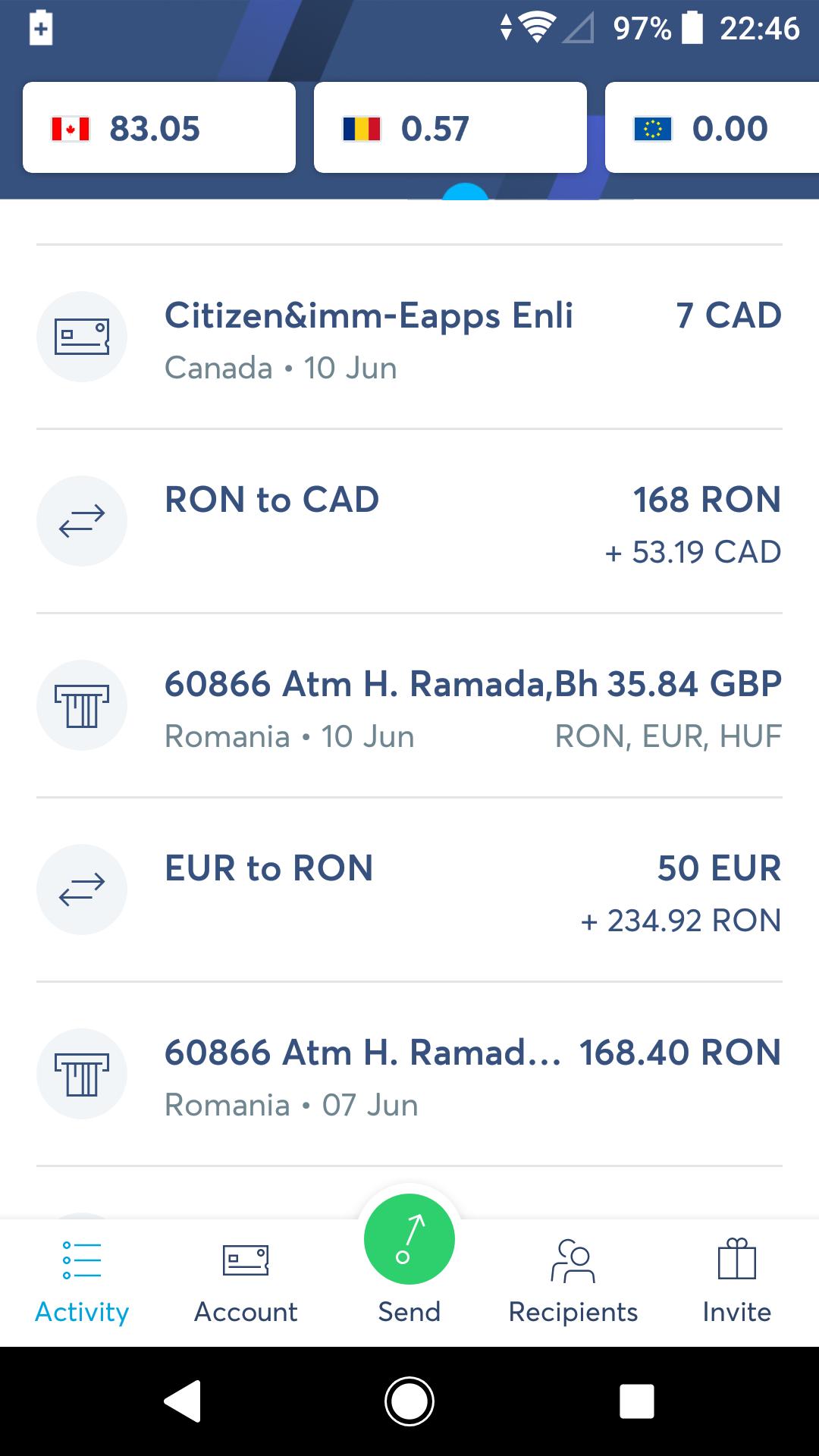View the RON to CAD conversion details
Screen dimensions: 819x1456
(x=409, y=522)
